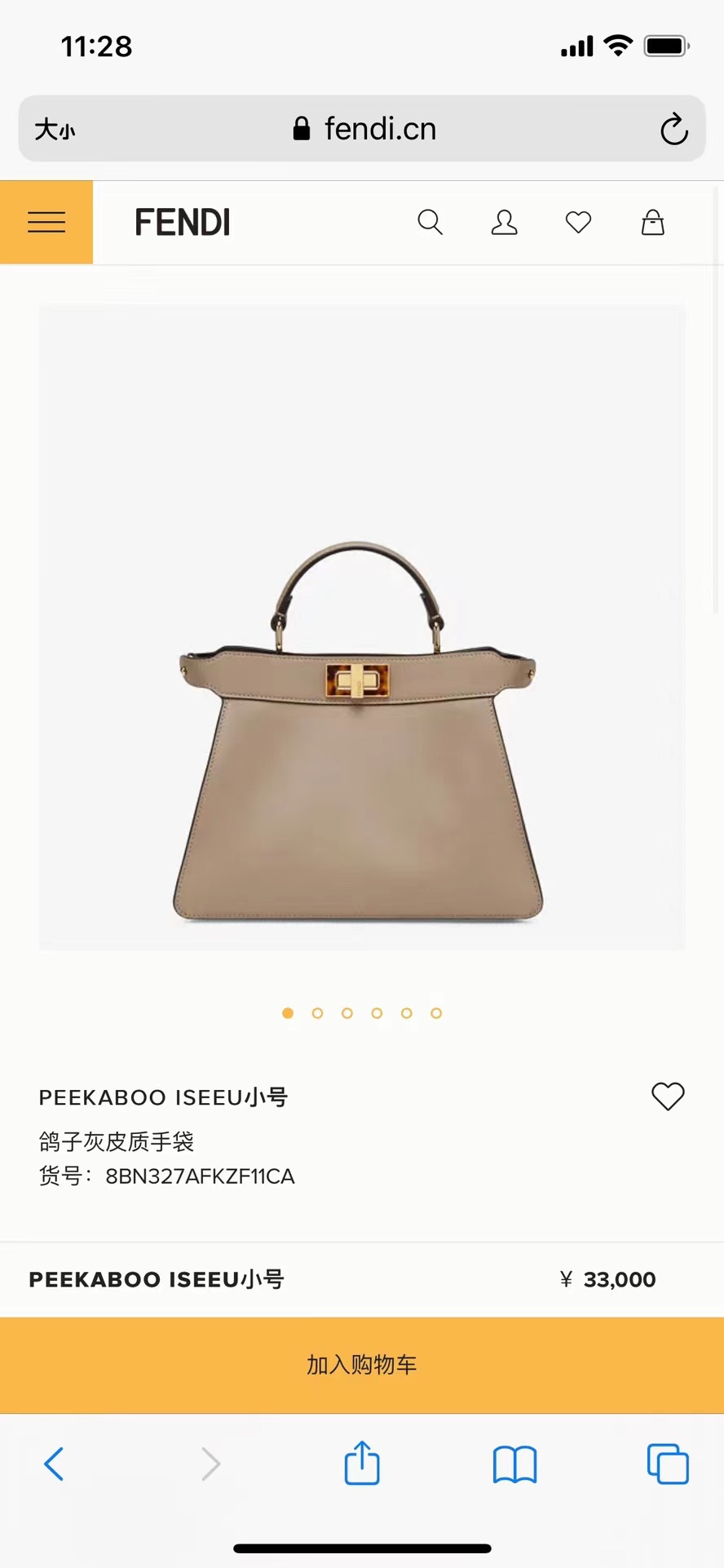Open the hamburger menu drawer
The width and height of the screenshot is (724, 1568).
pyautogui.click(x=46, y=222)
